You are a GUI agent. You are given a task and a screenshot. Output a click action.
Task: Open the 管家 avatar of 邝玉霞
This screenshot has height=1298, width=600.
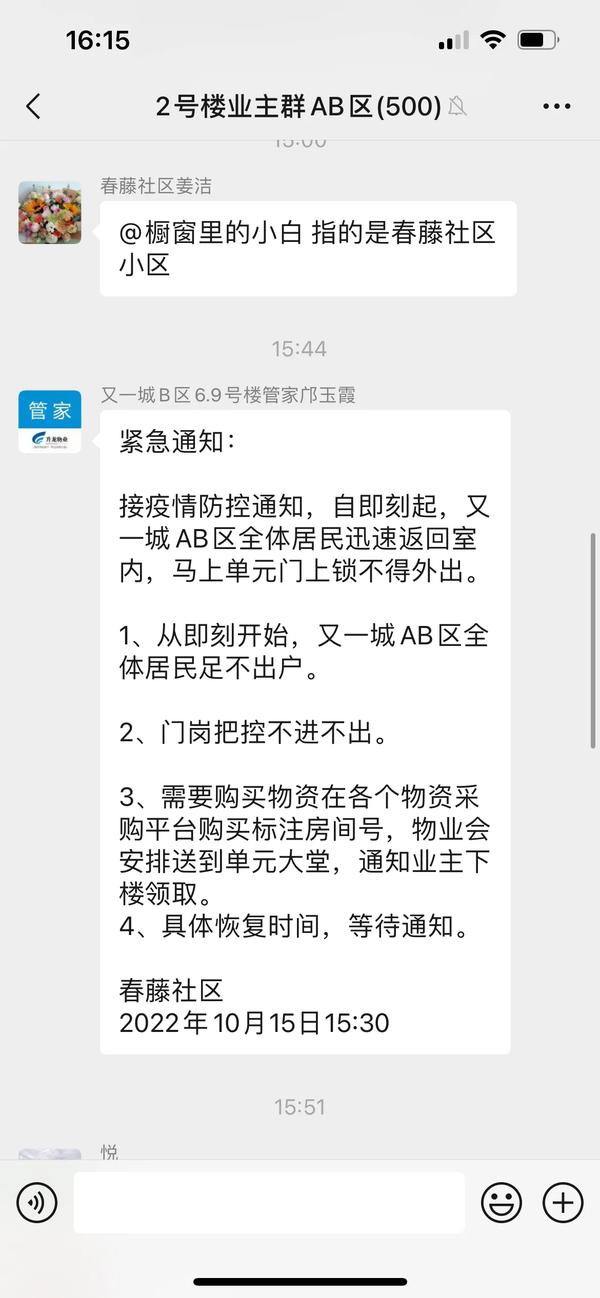pos(49,421)
